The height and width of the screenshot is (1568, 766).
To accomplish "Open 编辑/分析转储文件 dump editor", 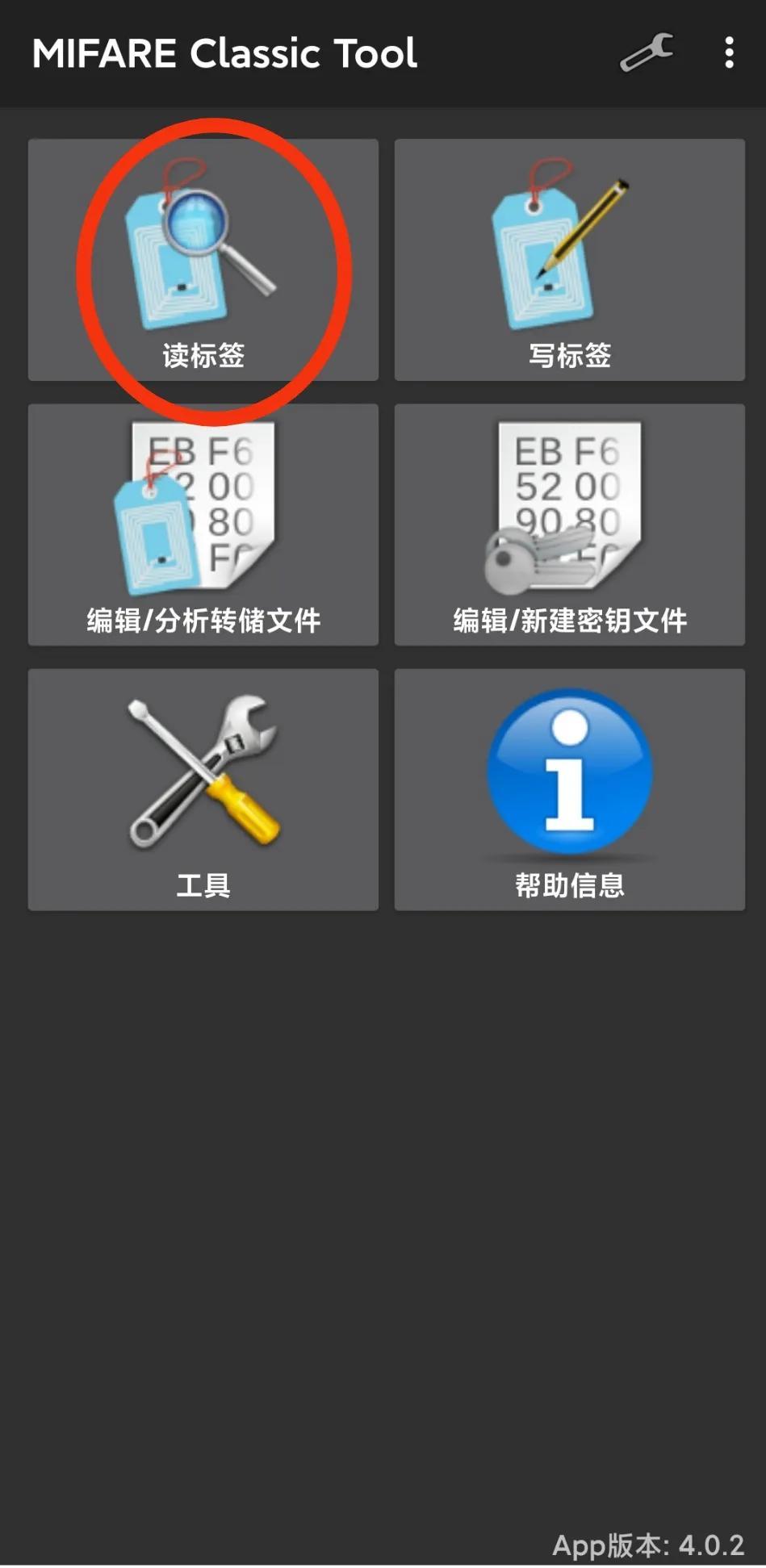I will click(202, 525).
